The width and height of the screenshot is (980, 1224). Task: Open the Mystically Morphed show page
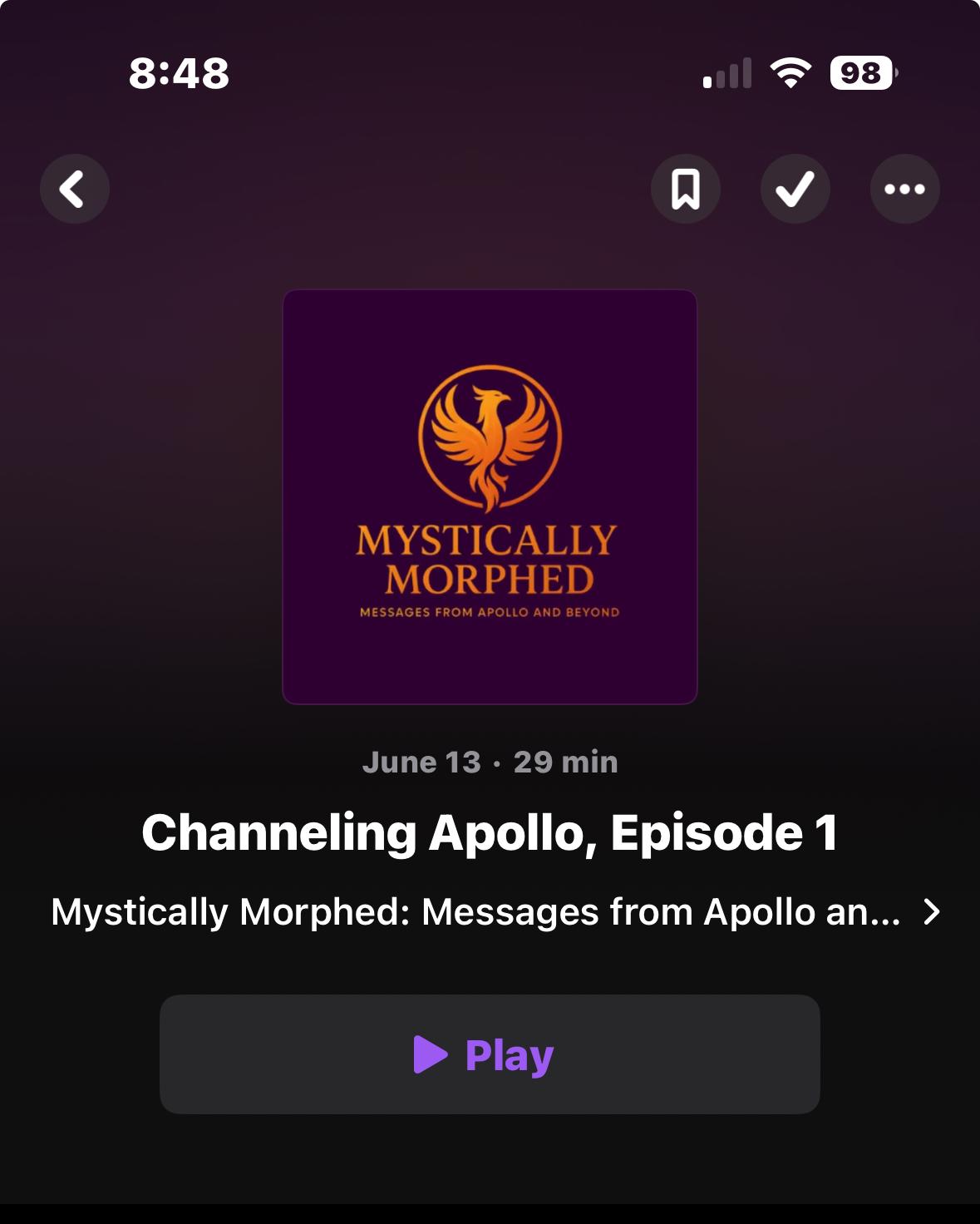pos(495,912)
